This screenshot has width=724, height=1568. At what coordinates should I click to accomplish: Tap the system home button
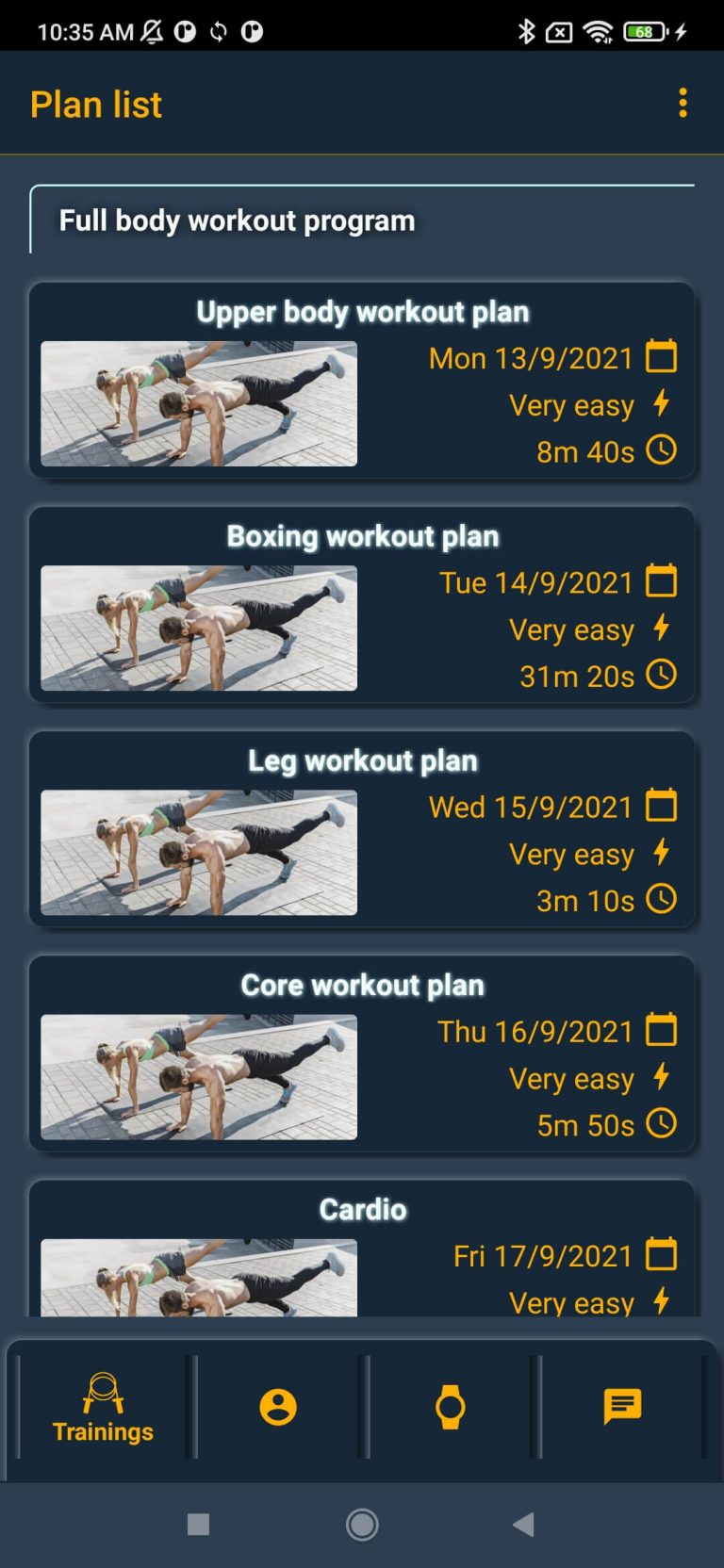[362, 1524]
